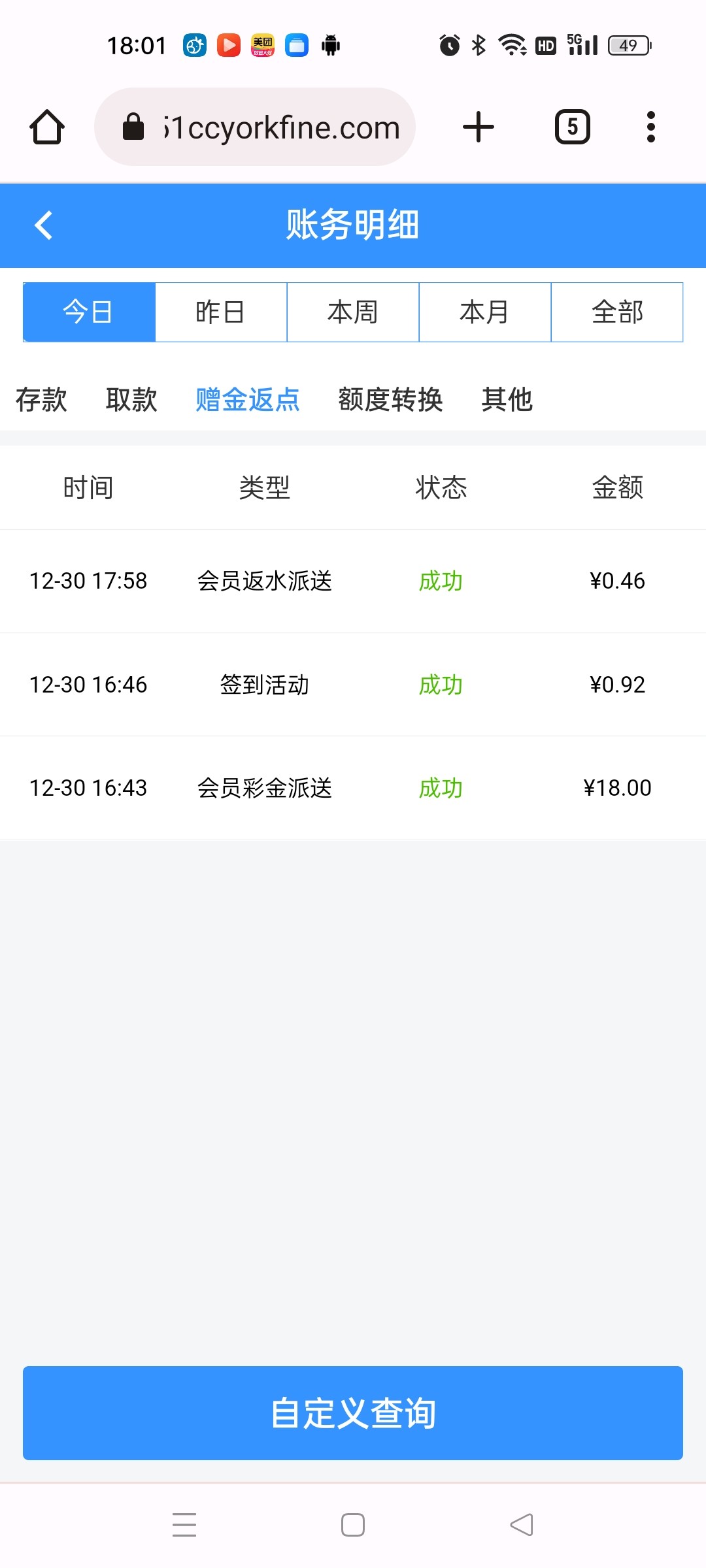This screenshot has width=706, height=1568.
Task: Select the 全部 date filter
Action: [x=617, y=312]
